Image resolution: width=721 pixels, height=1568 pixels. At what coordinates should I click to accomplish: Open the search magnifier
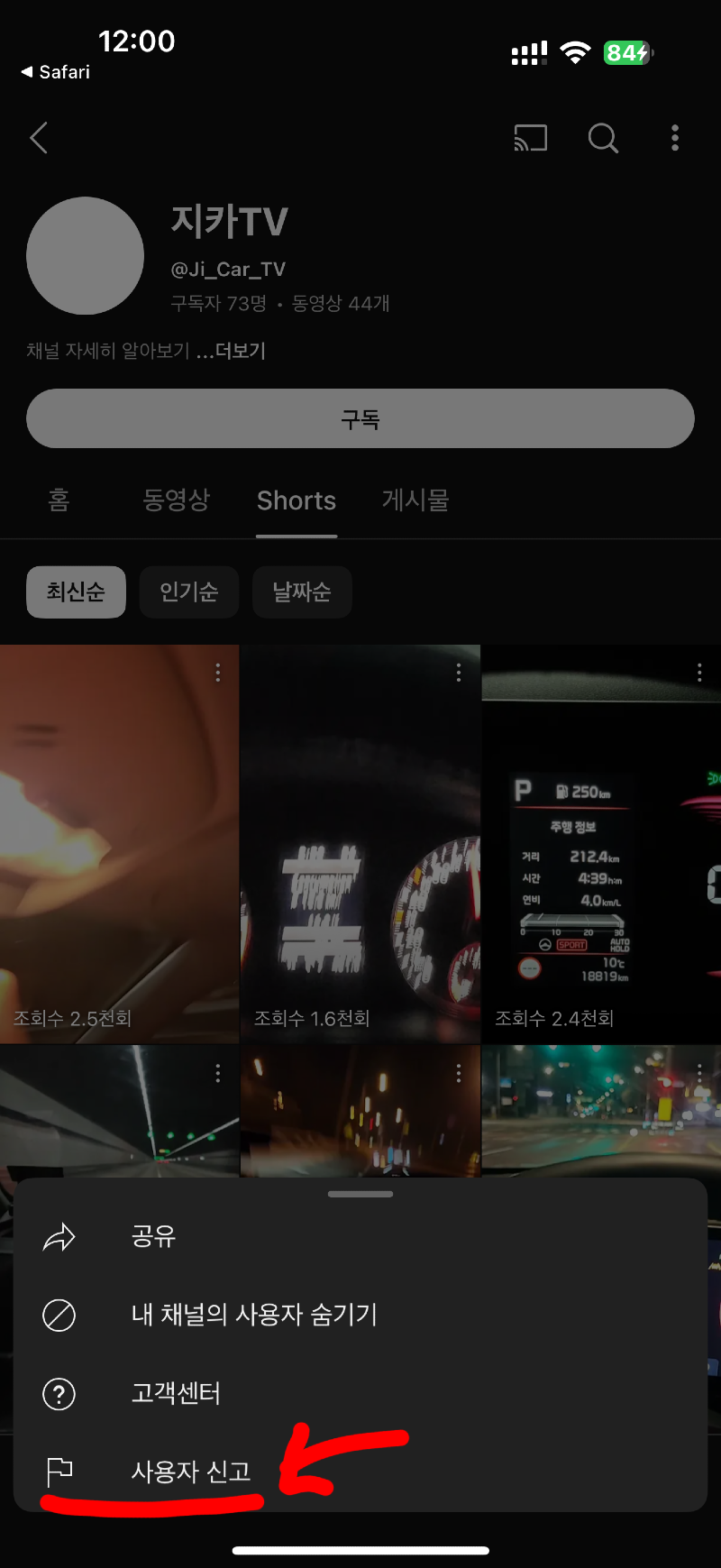point(603,138)
